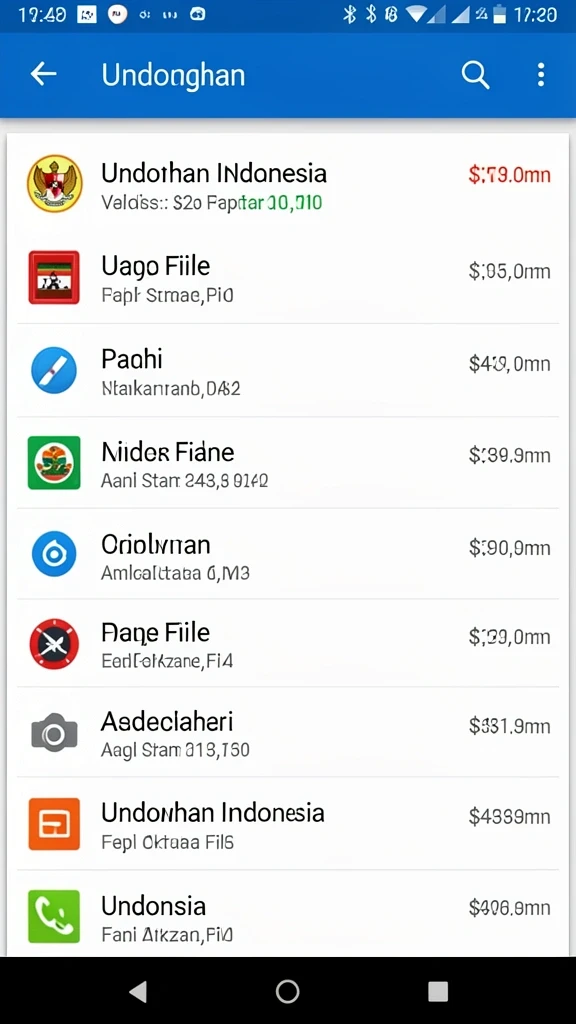Open the Undothan INdonesia entry with garuda emblem
576x1024 pixels.
pos(288,185)
